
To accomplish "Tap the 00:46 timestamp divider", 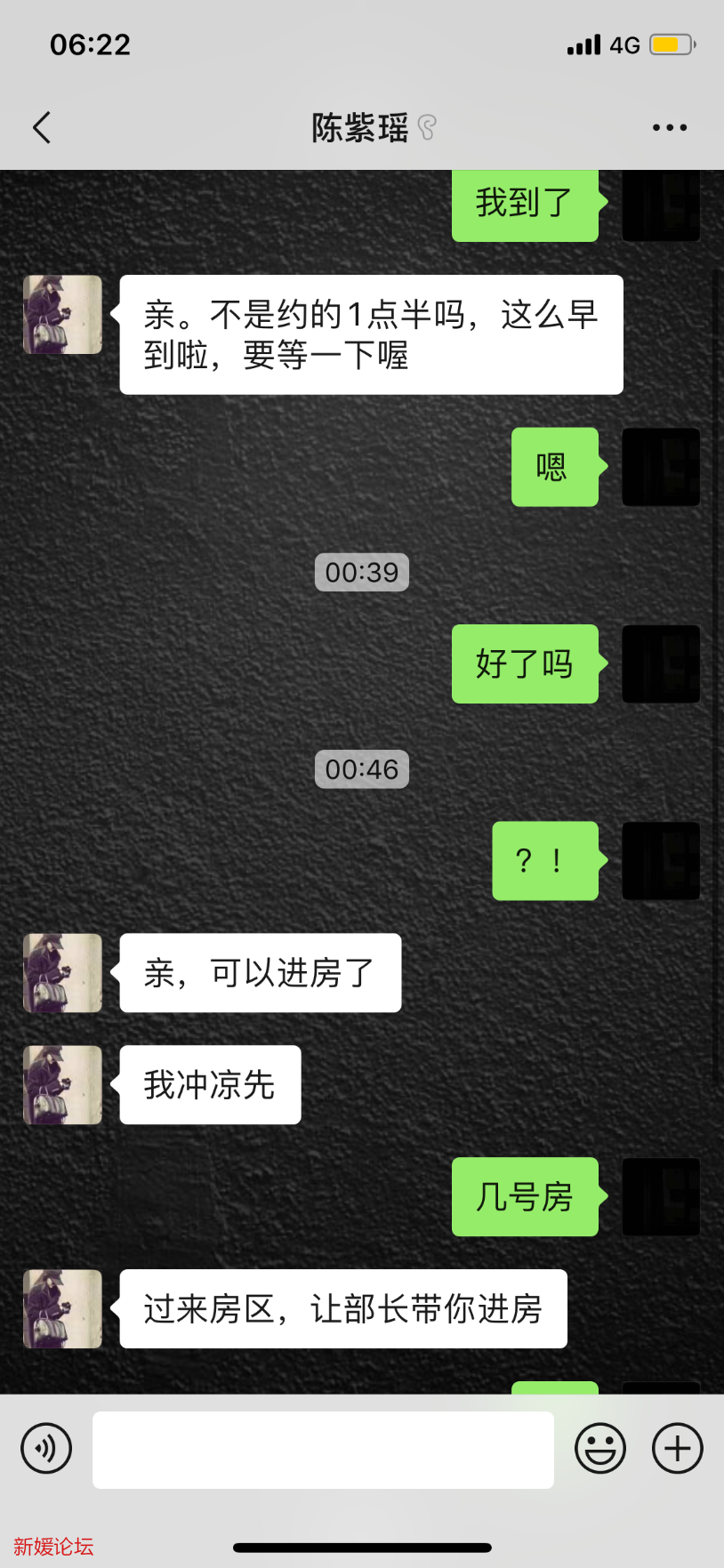I will [x=362, y=768].
